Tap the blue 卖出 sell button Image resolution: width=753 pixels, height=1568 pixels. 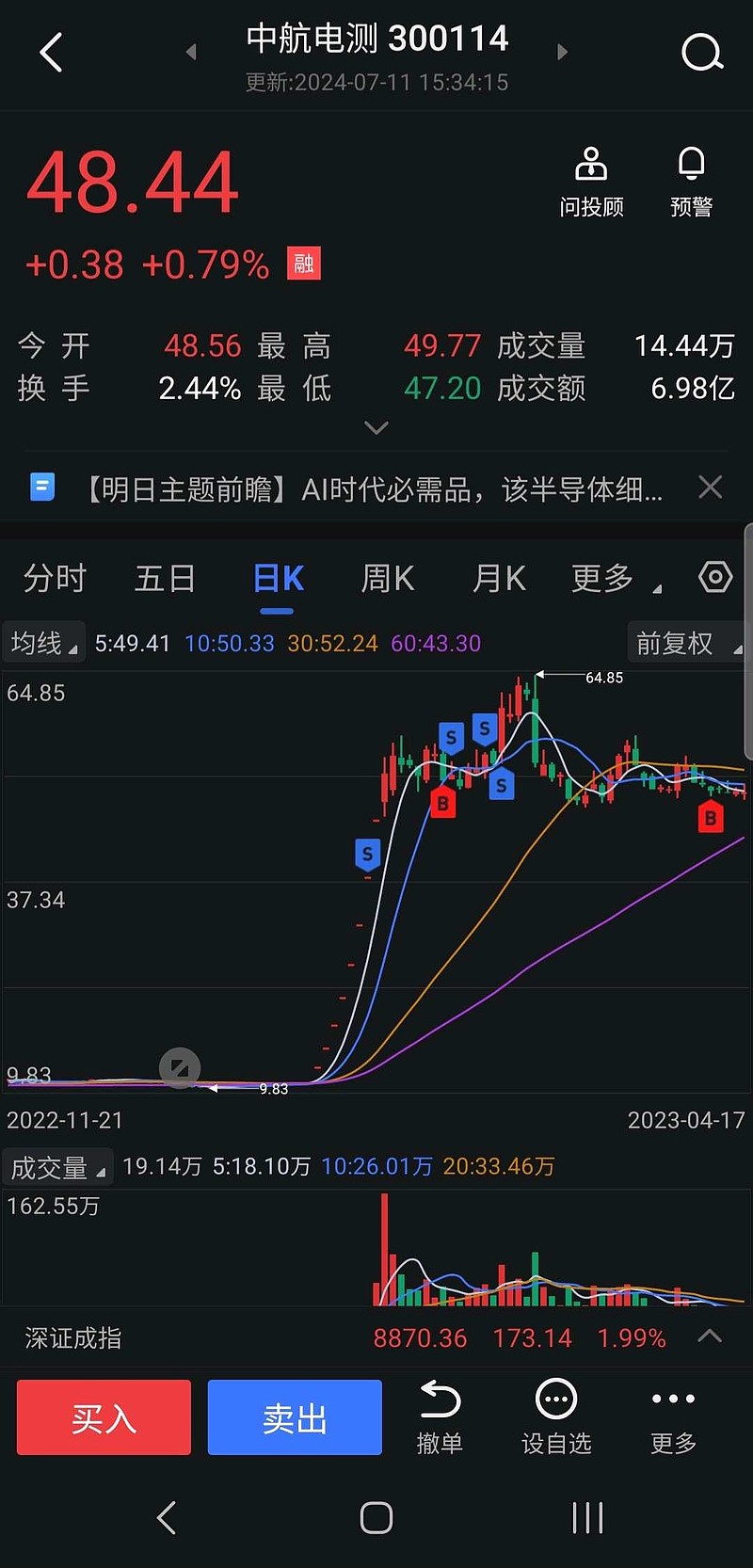coord(295,1417)
